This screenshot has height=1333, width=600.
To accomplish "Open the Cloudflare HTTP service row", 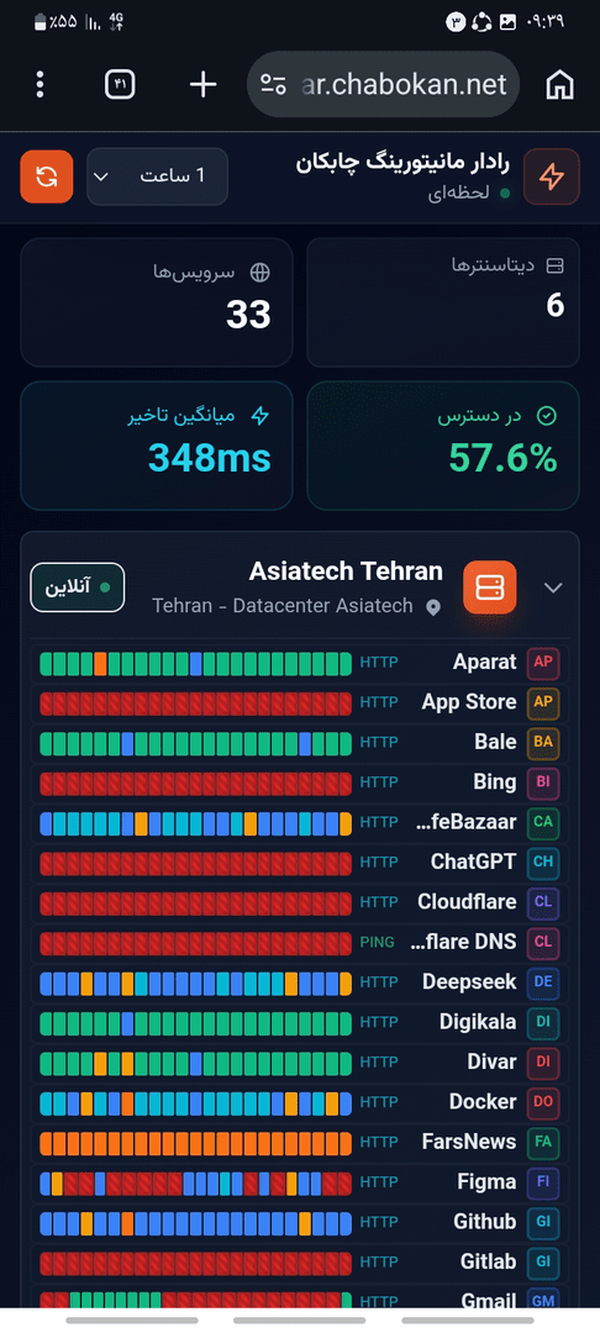I will (x=300, y=902).
